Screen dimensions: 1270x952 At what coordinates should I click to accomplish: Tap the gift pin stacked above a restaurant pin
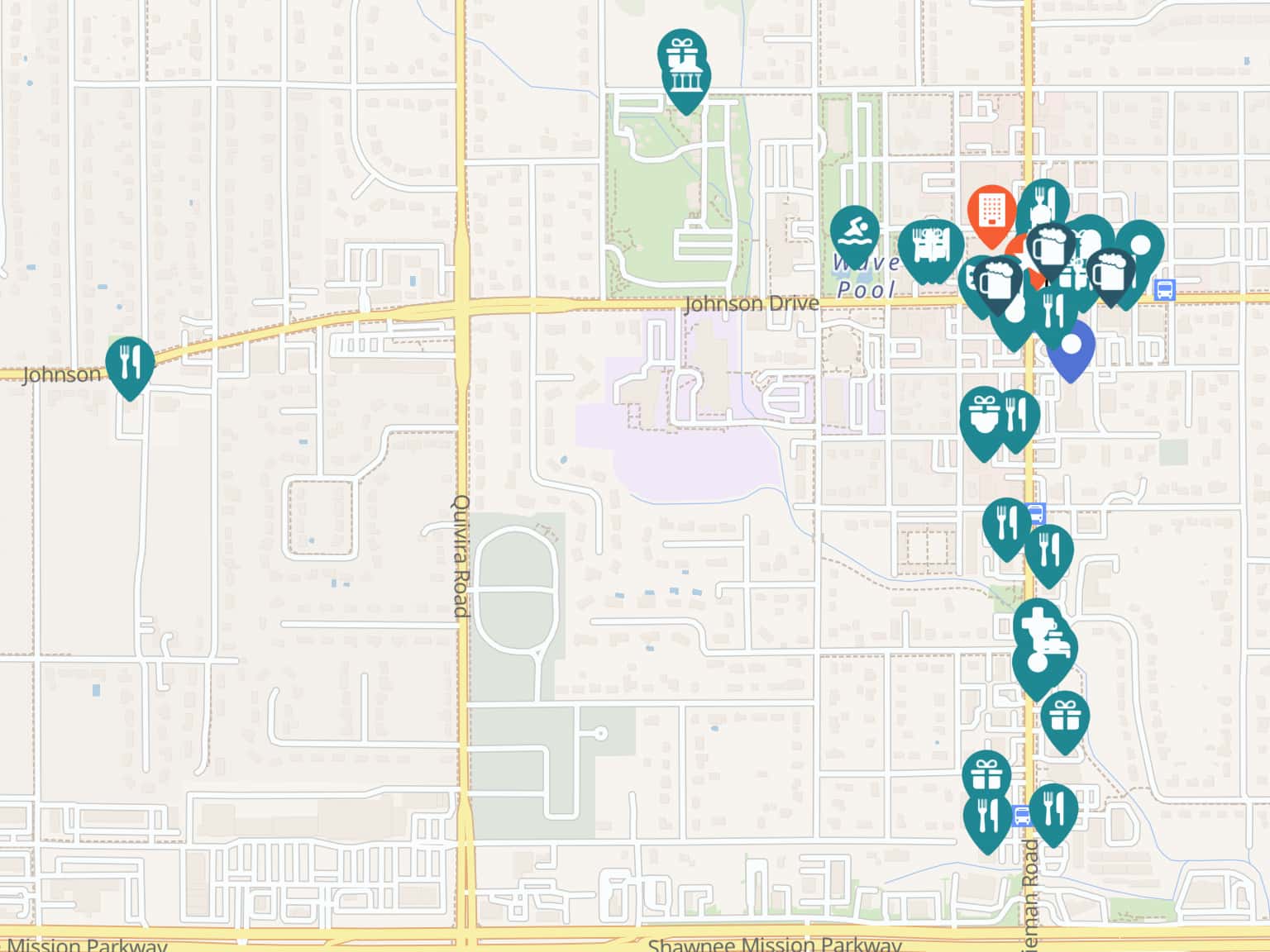[x=986, y=774]
